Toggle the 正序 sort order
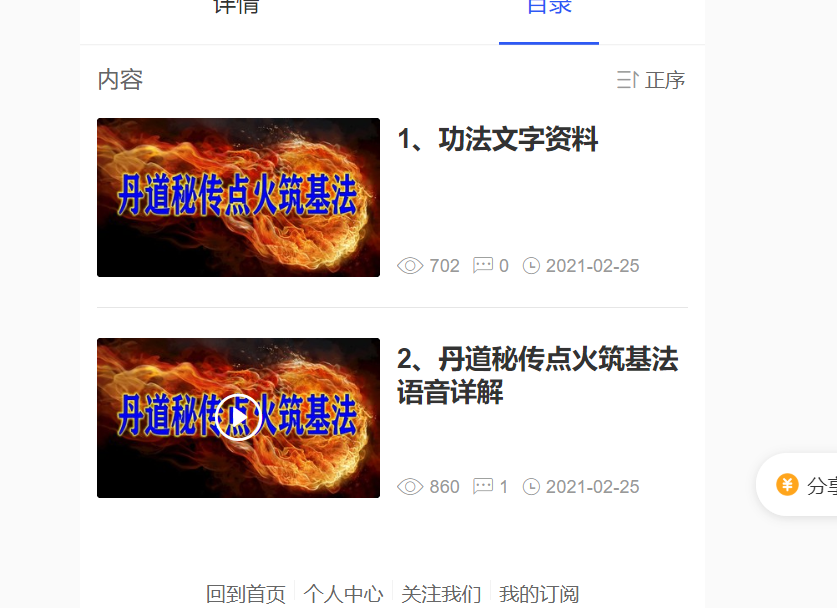This screenshot has width=837, height=608. click(x=651, y=80)
